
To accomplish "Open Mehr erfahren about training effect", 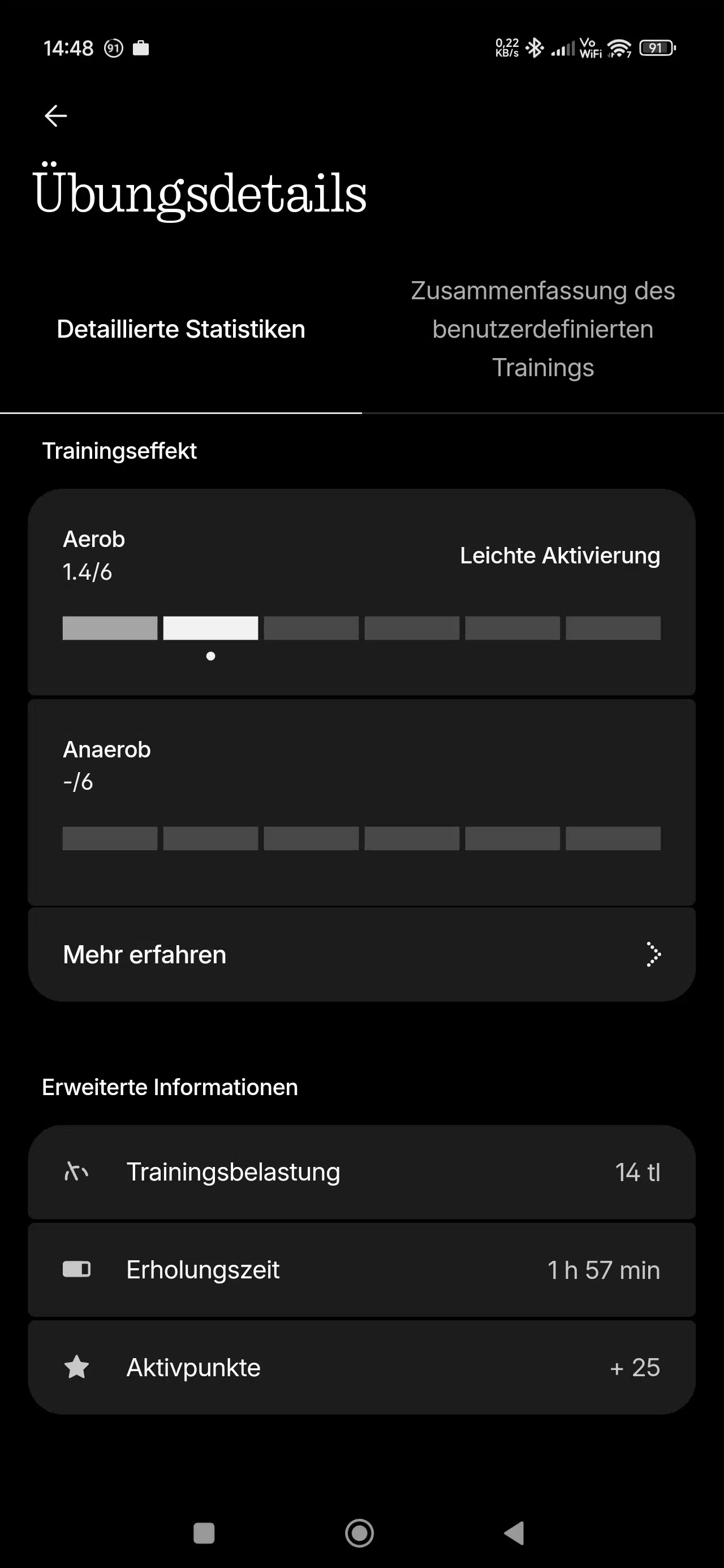I will click(x=361, y=954).
